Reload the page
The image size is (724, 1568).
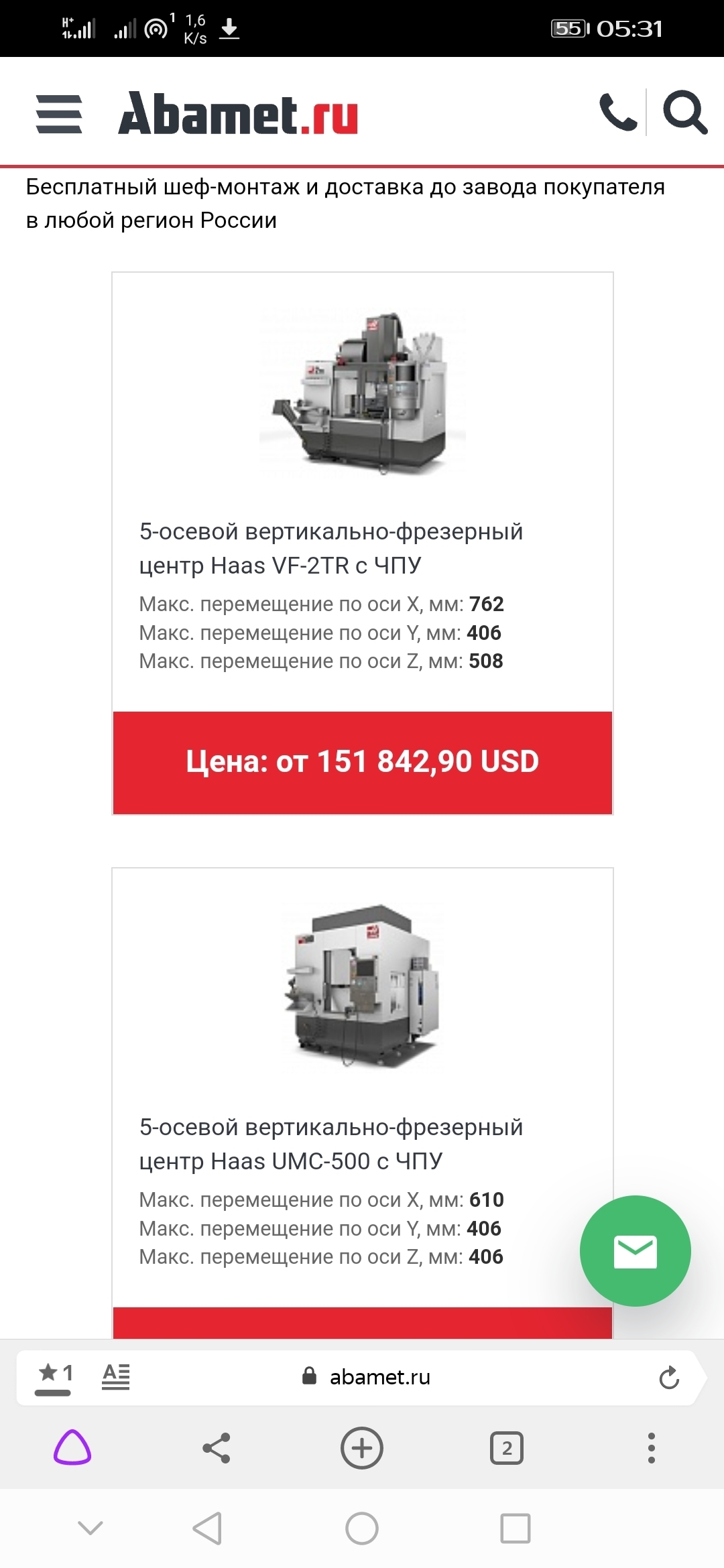(x=669, y=1378)
